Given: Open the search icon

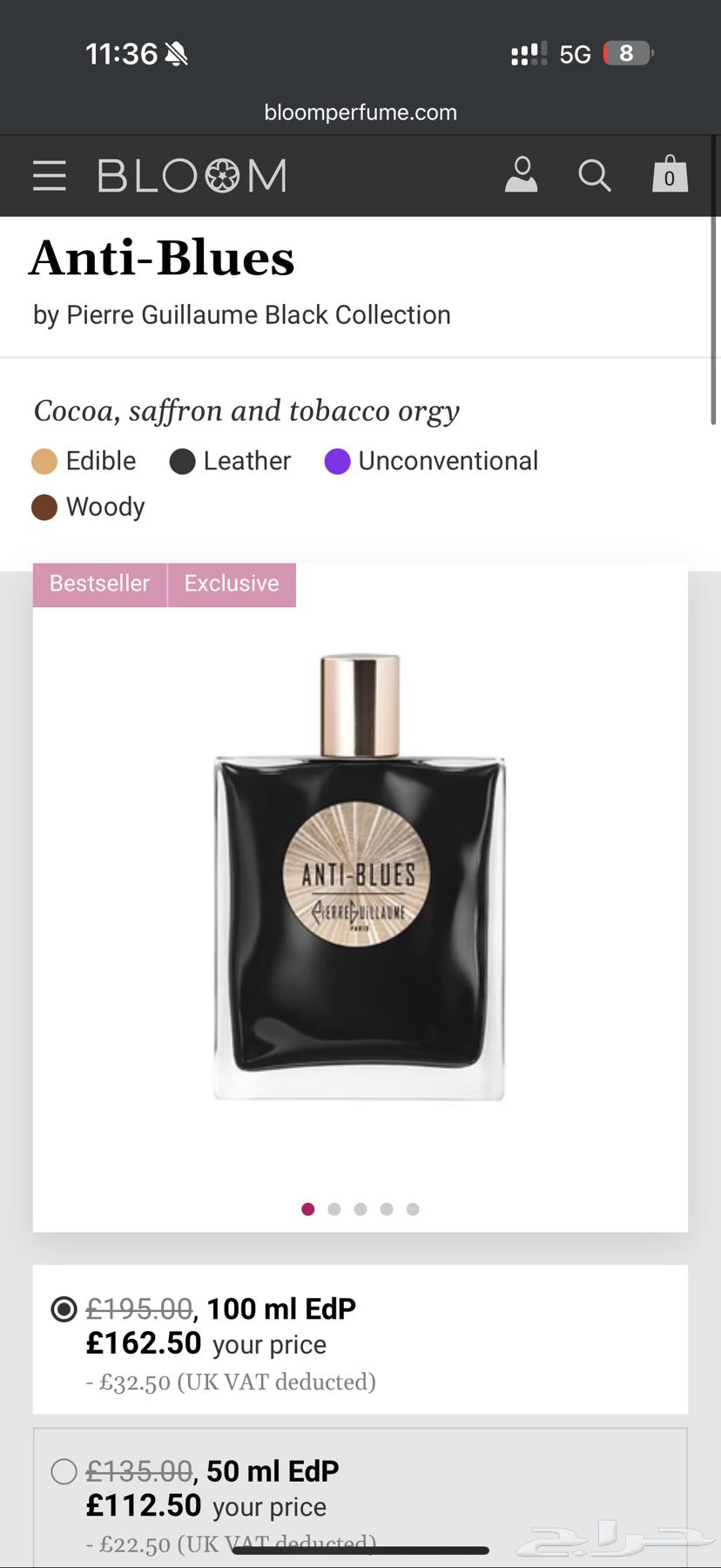Looking at the screenshot, I should pos(595,175).
